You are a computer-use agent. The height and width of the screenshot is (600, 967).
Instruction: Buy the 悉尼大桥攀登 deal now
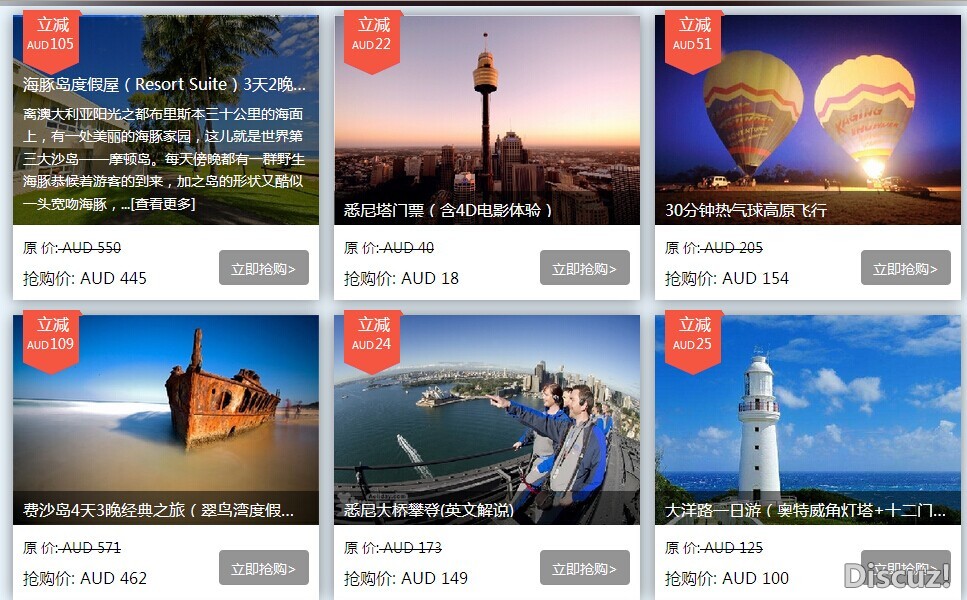[584, 568]
